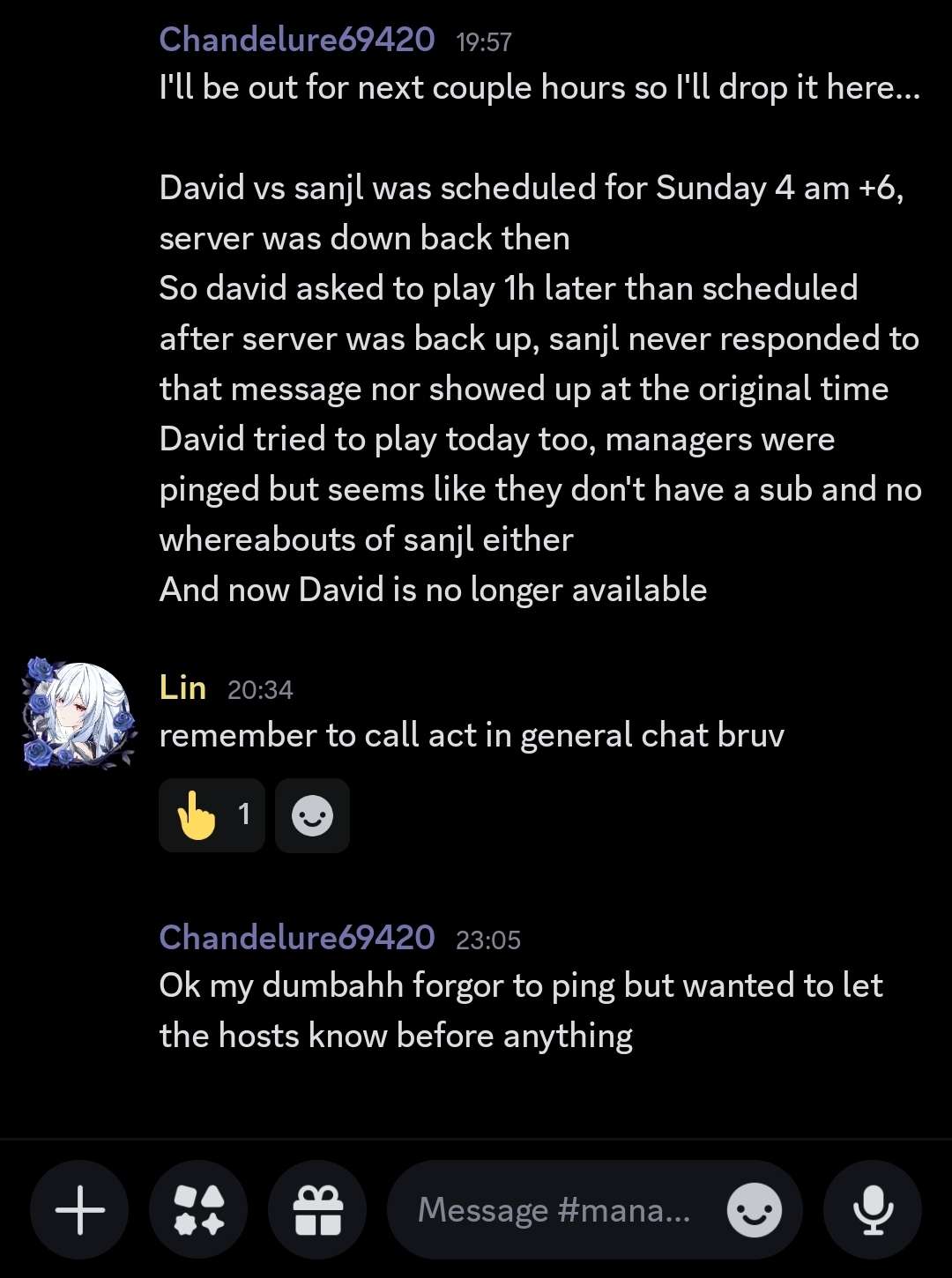The image size is (952, 1278).
Task: Open Chandelure69420's profile from the 19:57 message
Action: coord(296,40)
